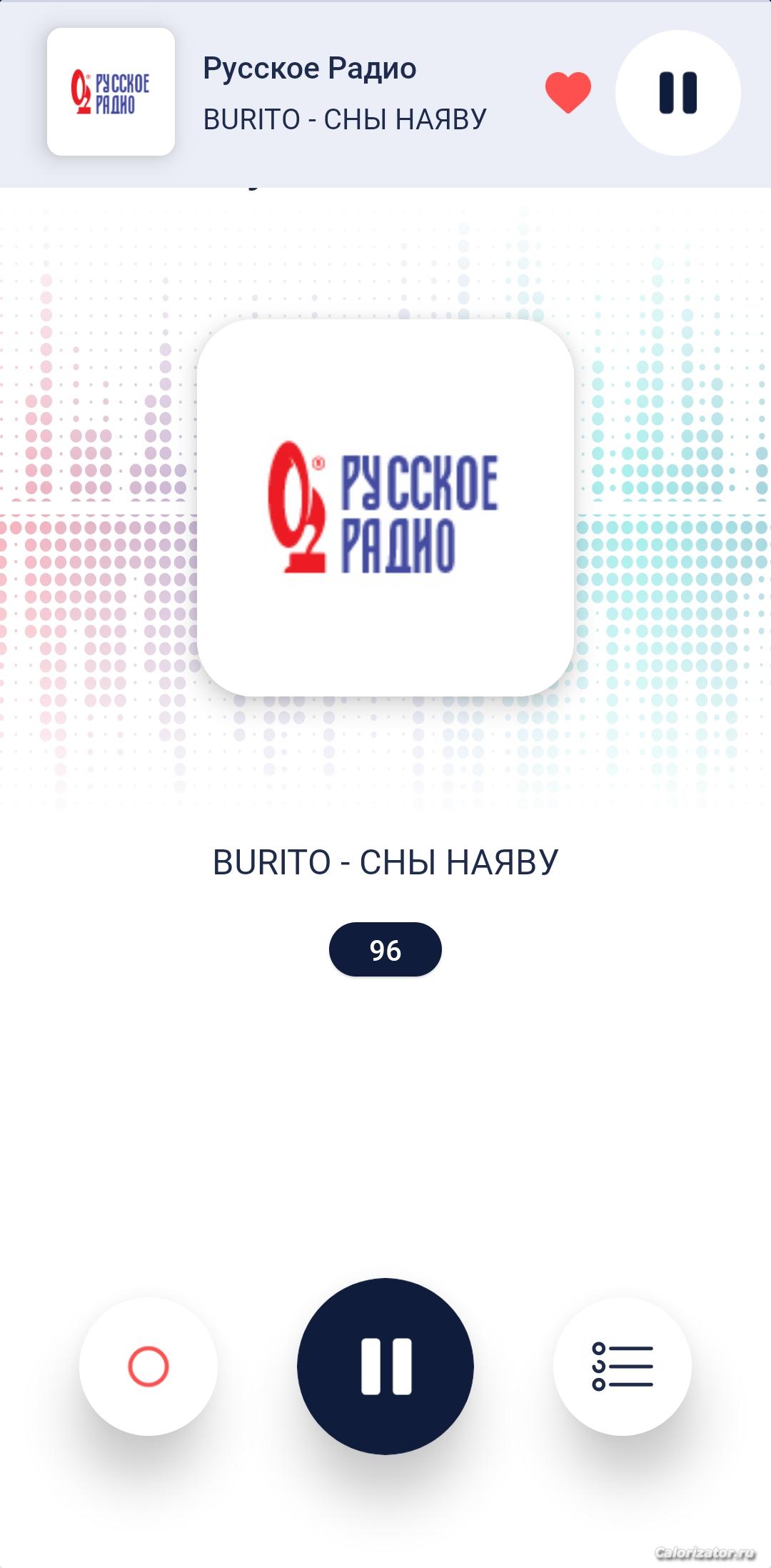Pause playback from the top mini player
This screenshot has height=1568, width=771.
tap(678, 93)
